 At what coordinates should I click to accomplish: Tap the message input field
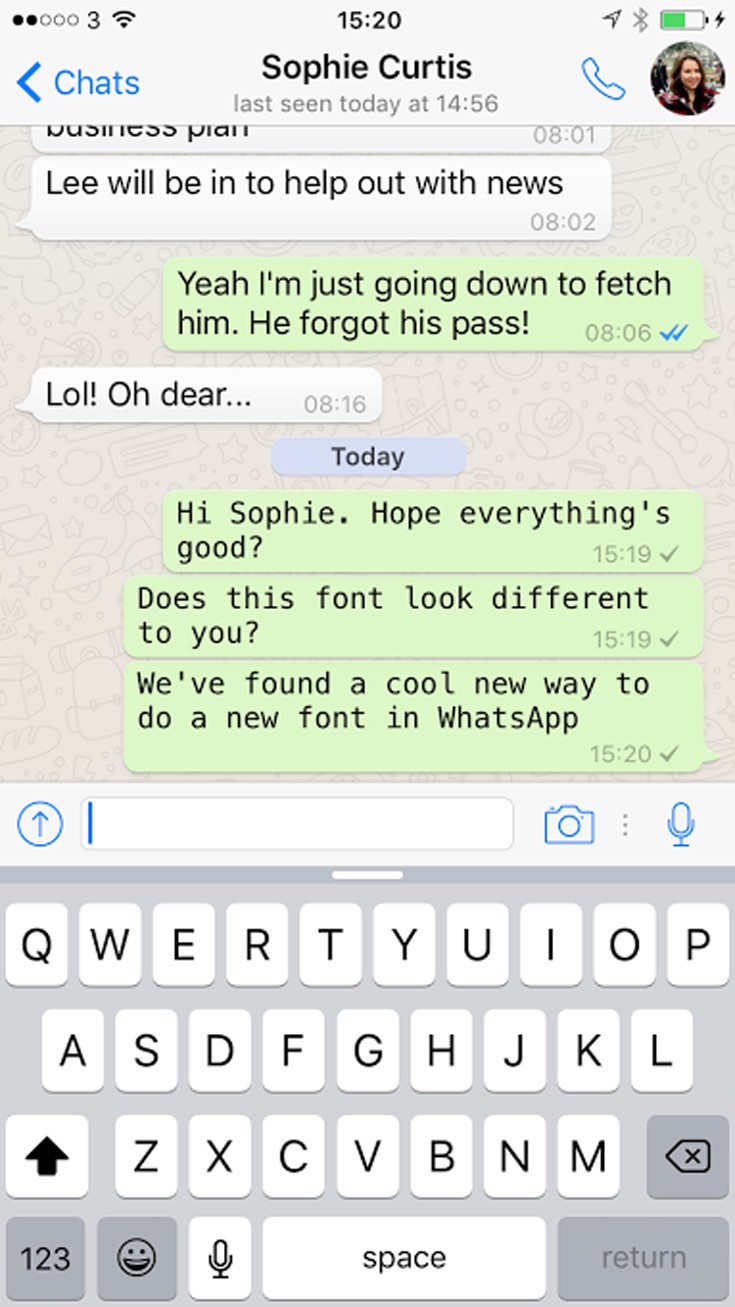coord(297,823)
